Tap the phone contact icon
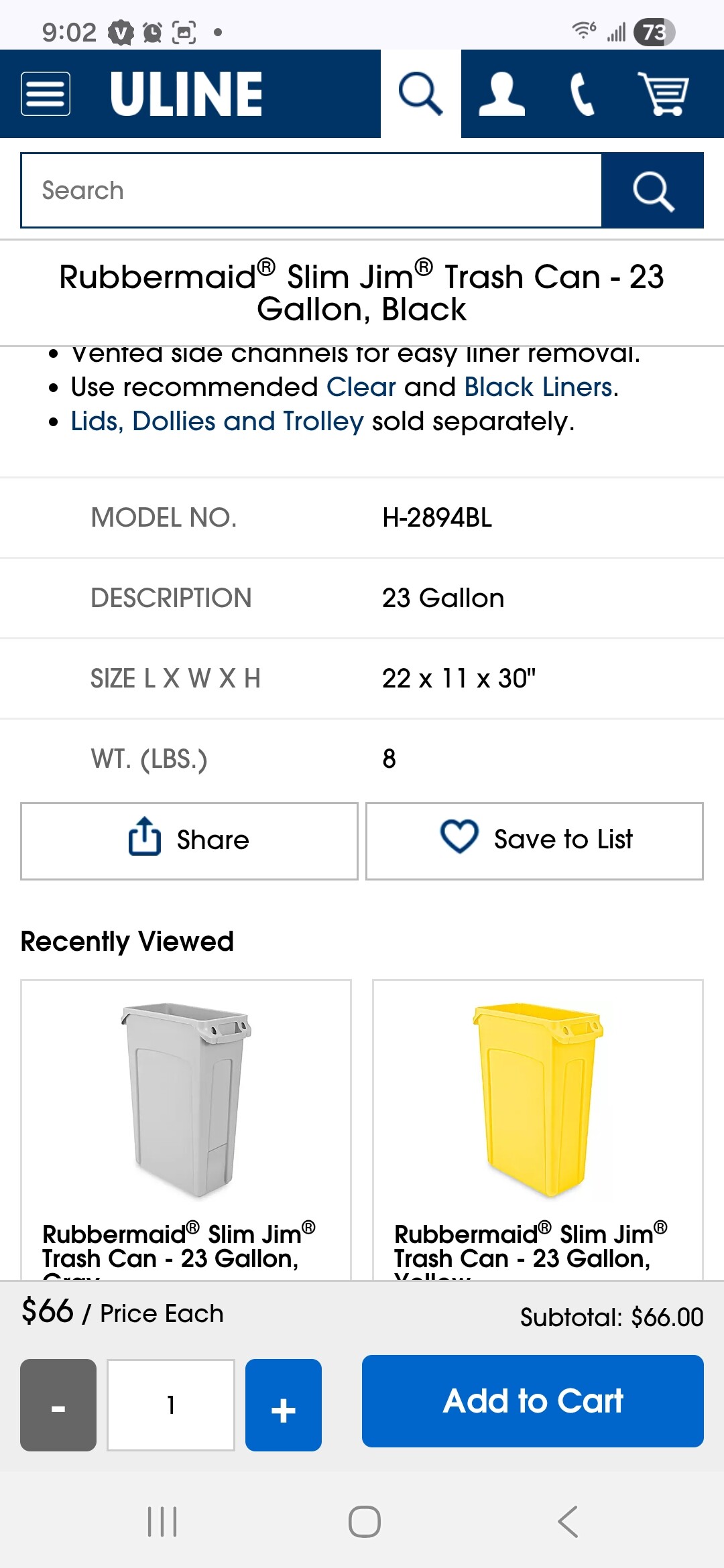The width and height of the screenshot is (724, 1568). click(x=582, y=94)
